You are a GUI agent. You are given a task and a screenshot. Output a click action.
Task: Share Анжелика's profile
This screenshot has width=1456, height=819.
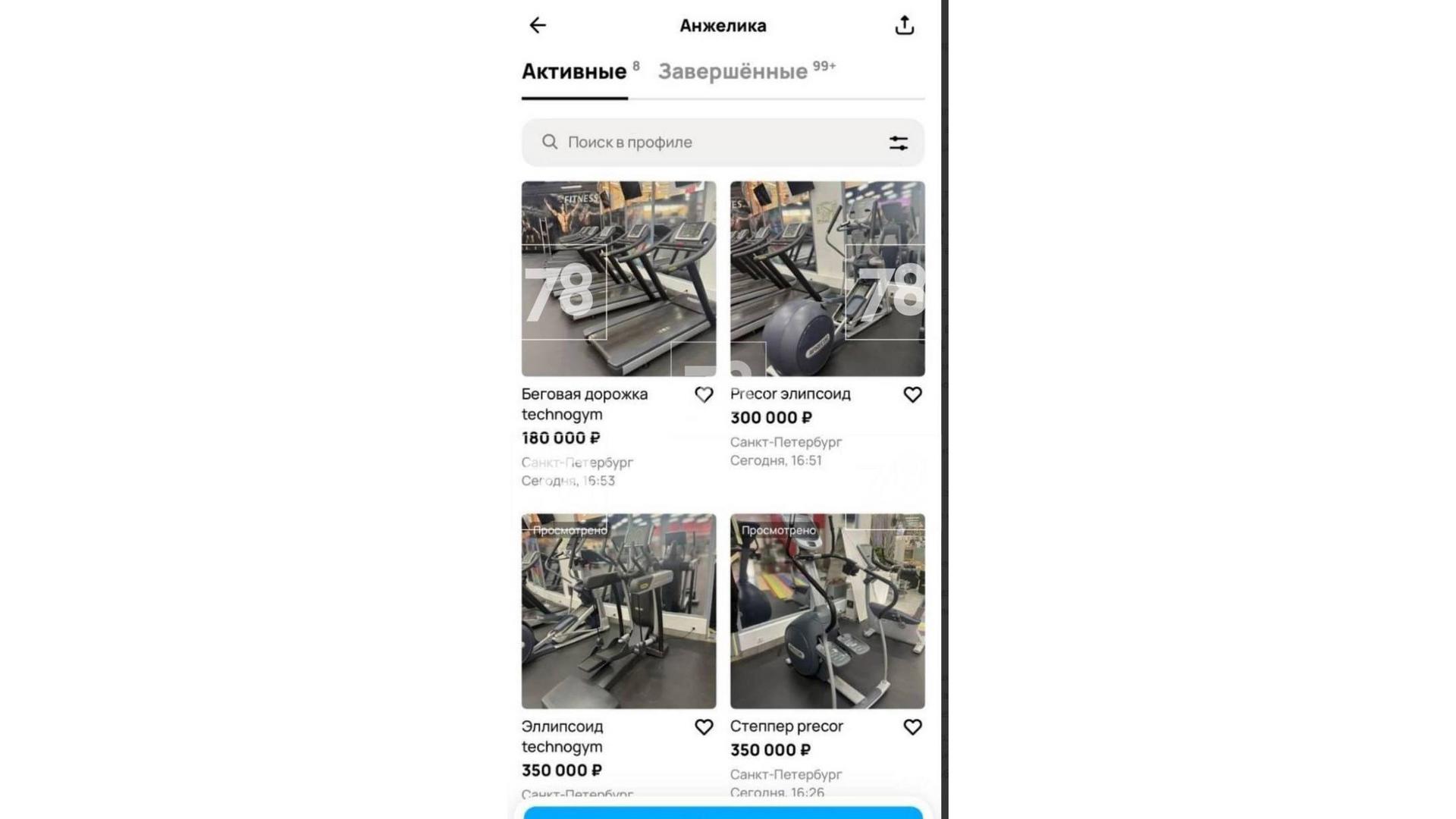[904, 26]
